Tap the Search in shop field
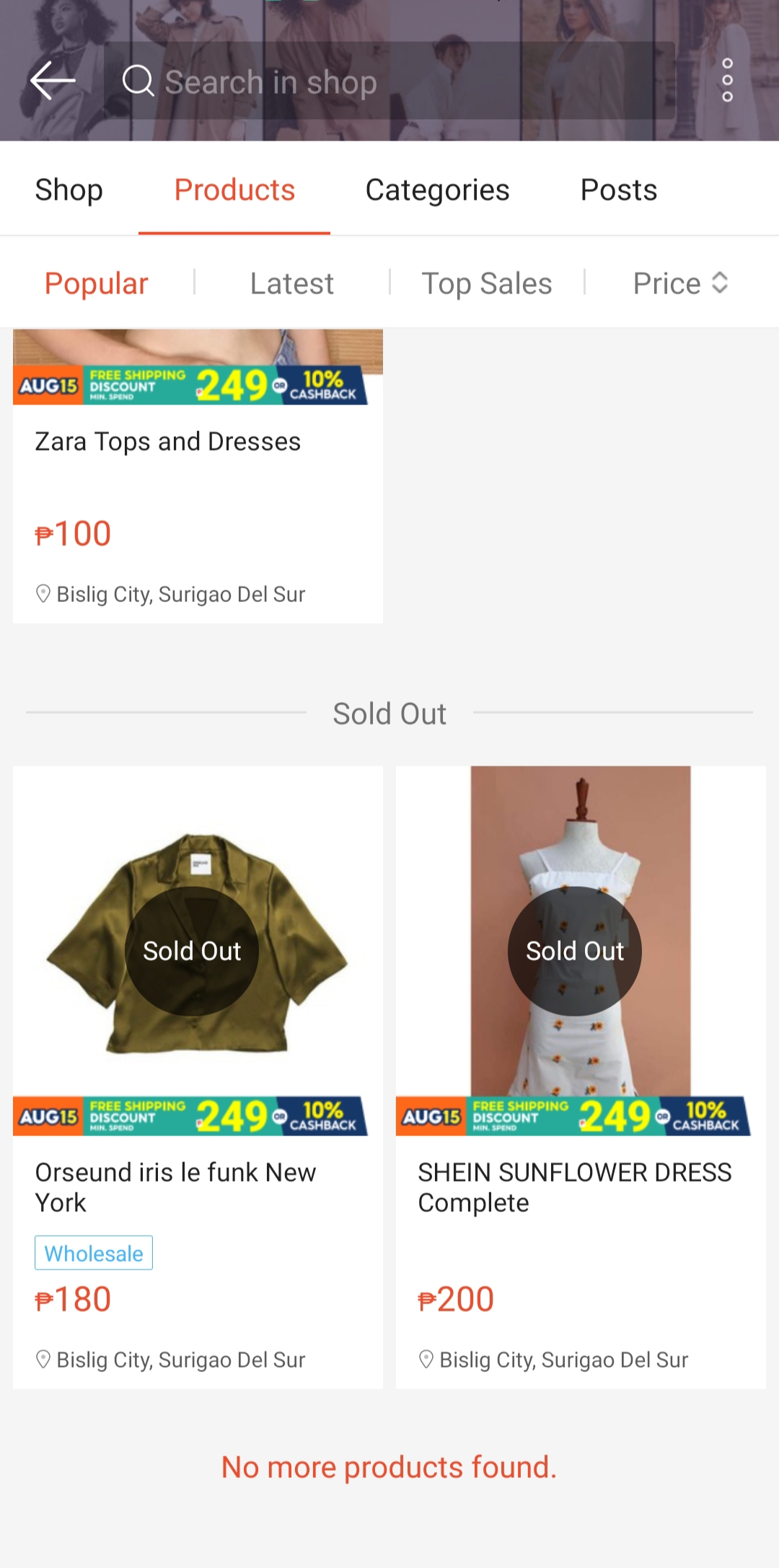Screen dimensions: 779x1568 389,81
